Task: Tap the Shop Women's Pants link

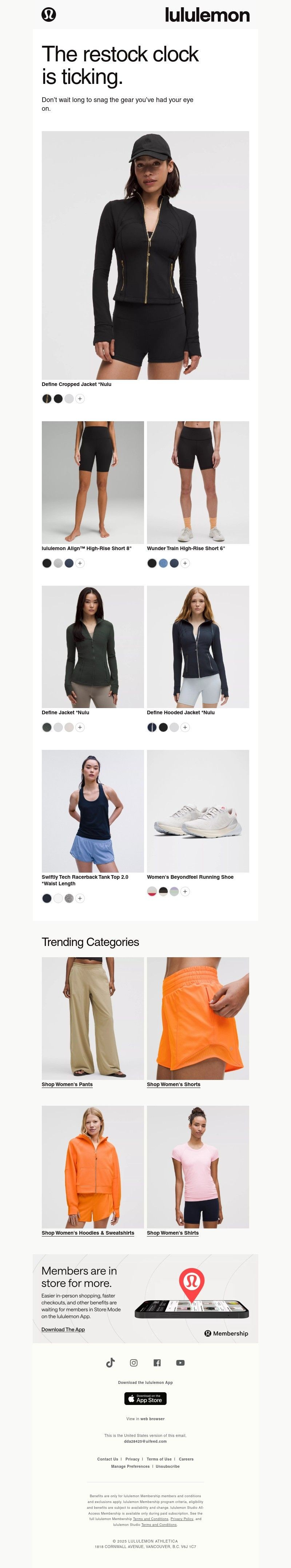Action: tap(67, 1084)
